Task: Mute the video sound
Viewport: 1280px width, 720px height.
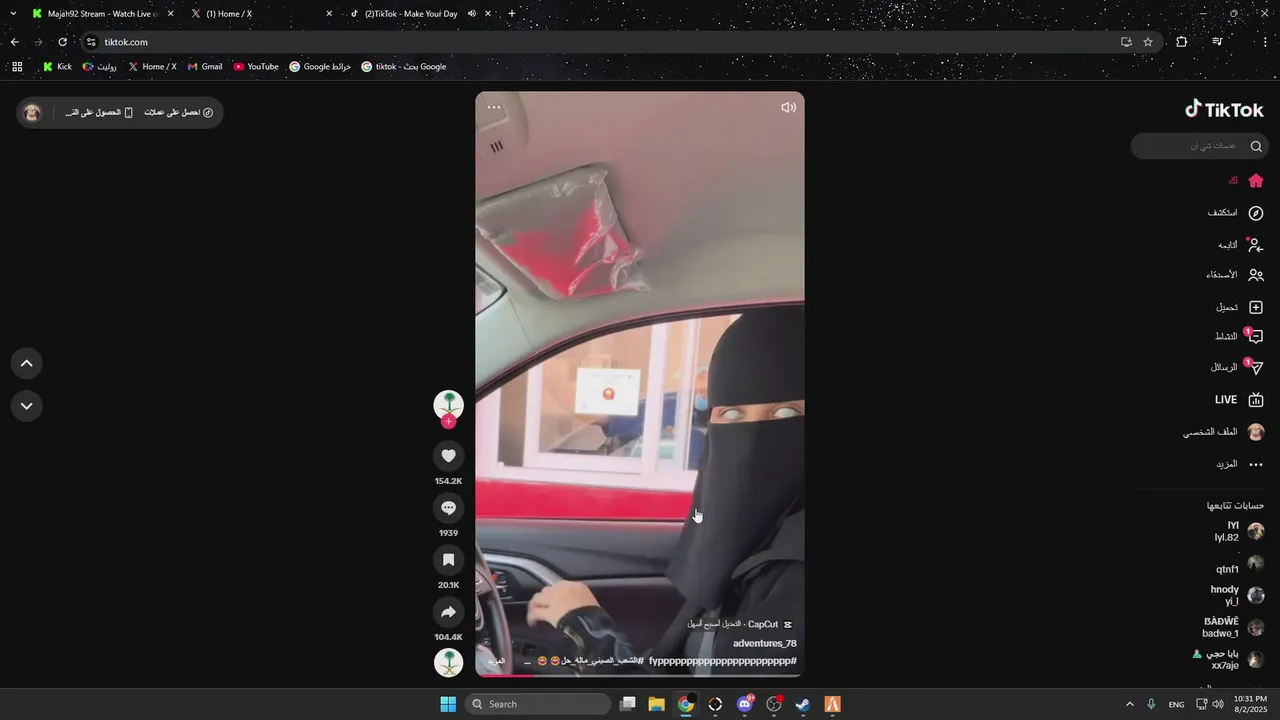Action: click(x=788, y=107)
